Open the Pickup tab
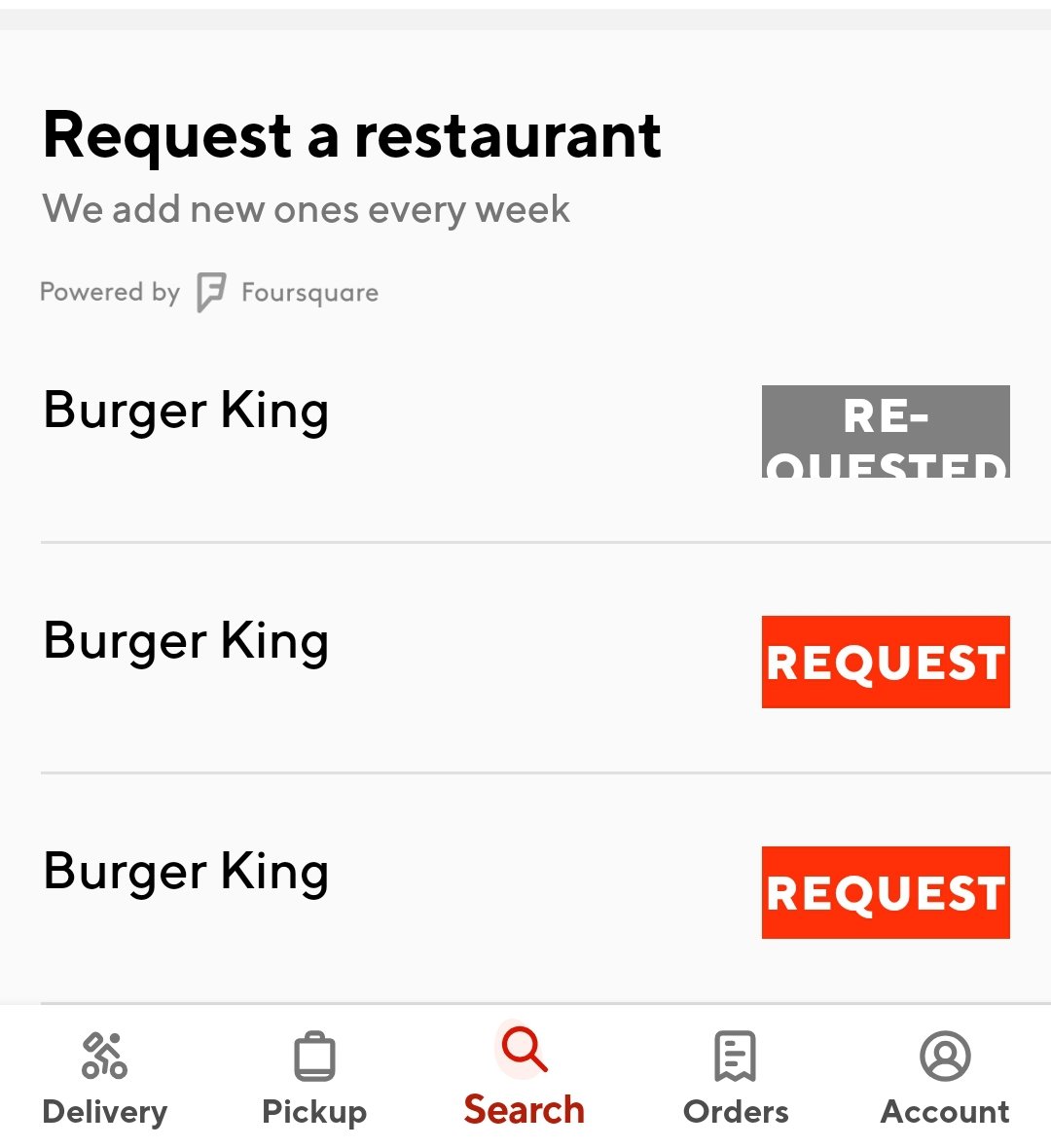This screenshot has height=1148, width=1051. [314, 1078]
